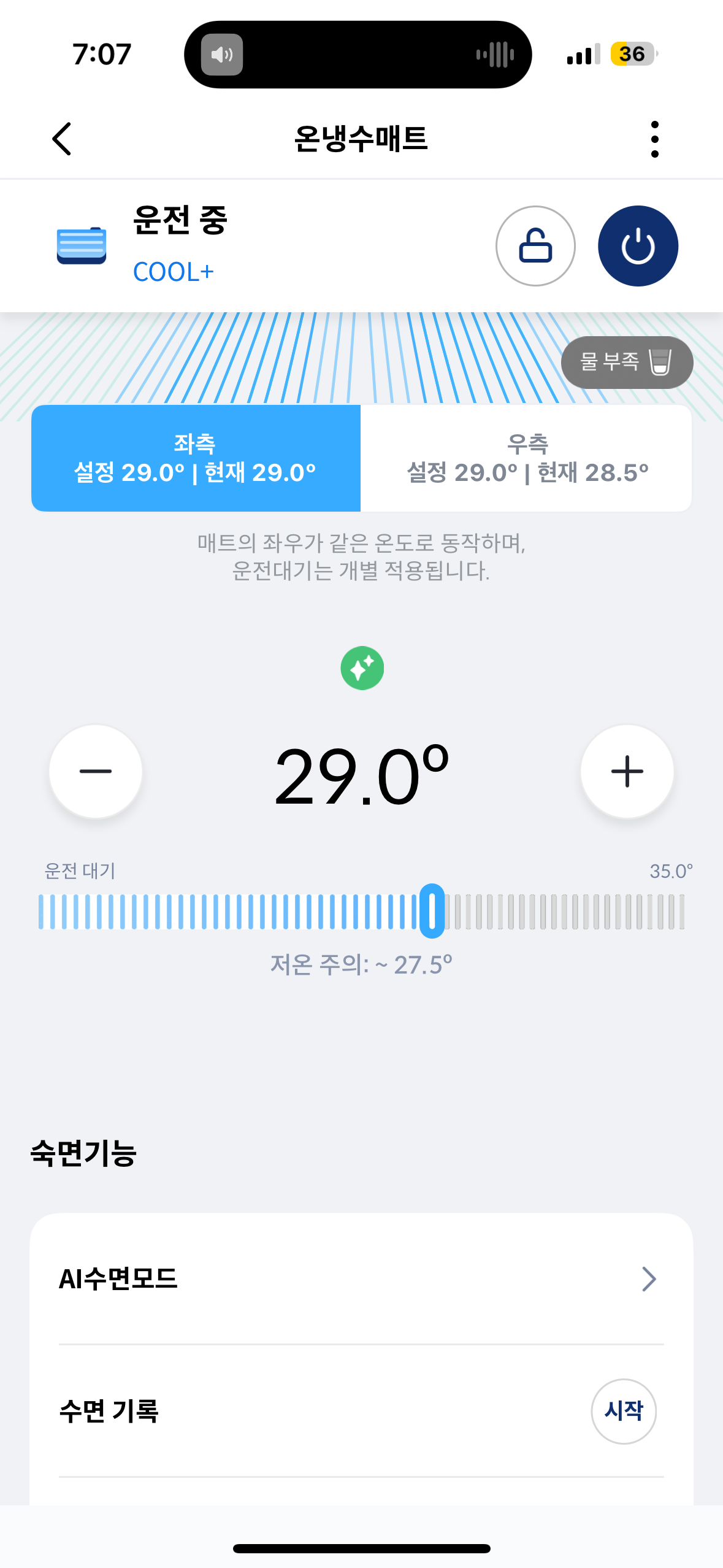Toggle the 좌측 left side selection
The width and height of the screenshot is (723, 1568).
point(195,458)
